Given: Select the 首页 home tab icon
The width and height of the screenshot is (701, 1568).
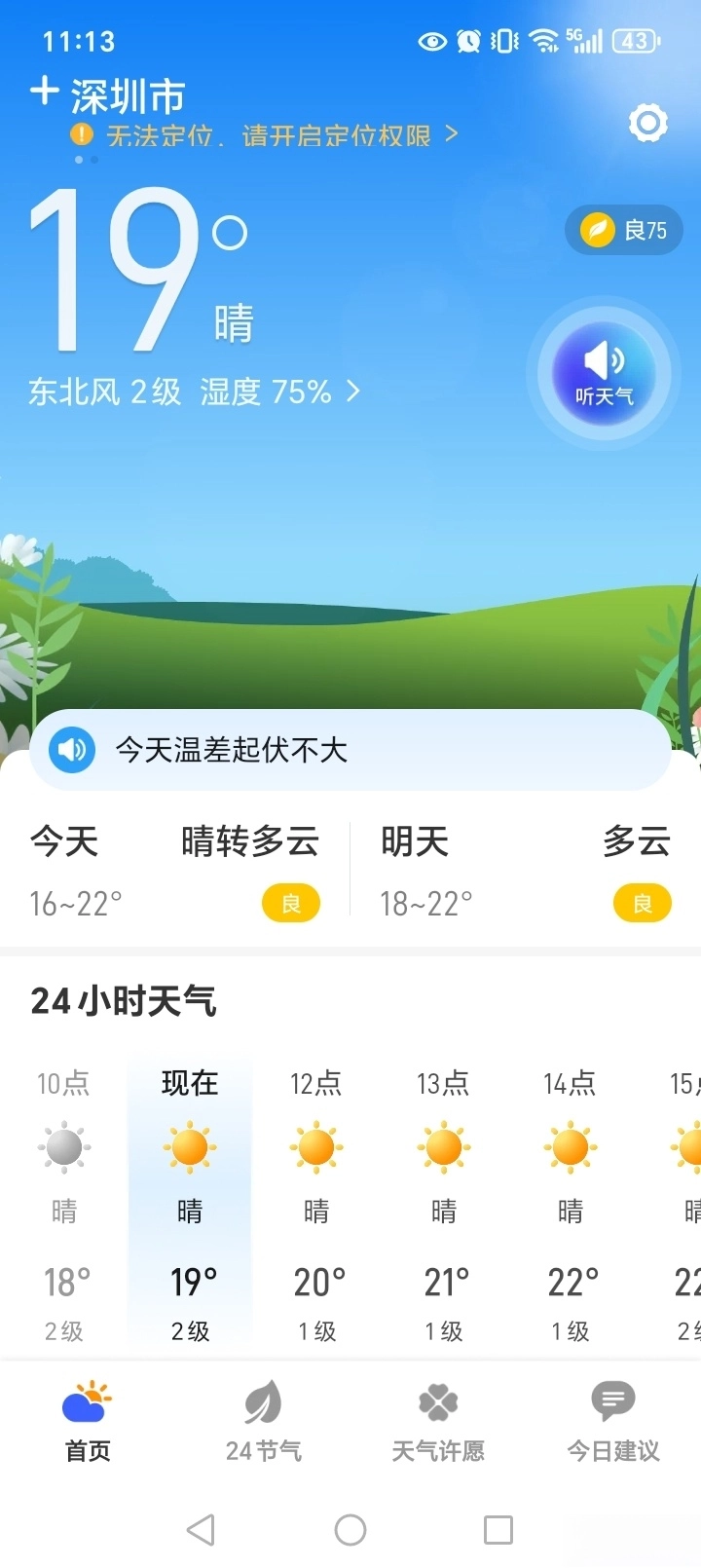Looking at the screenshot, I should tap(87, 1398).
